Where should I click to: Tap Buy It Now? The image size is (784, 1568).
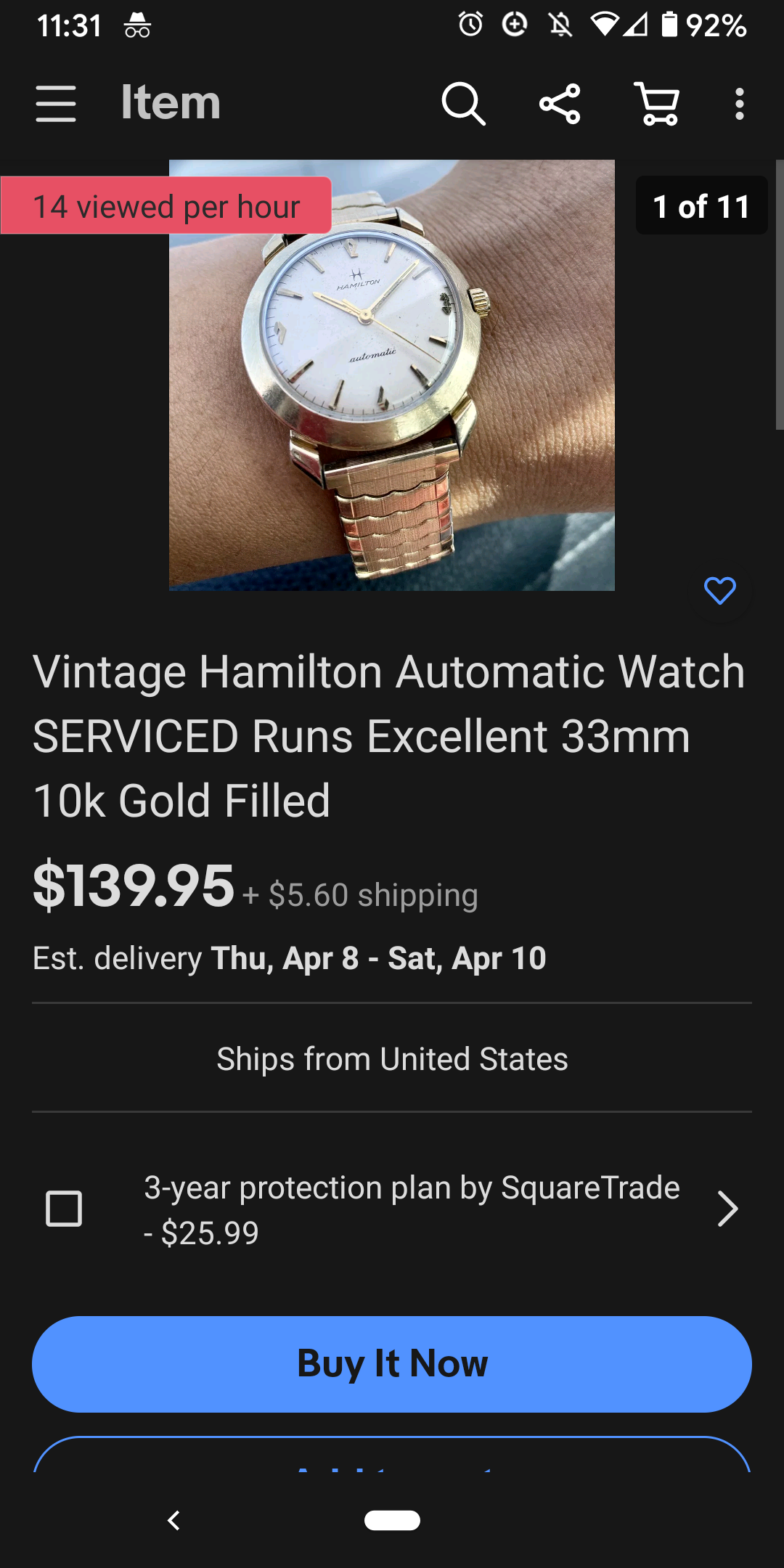[392, 1364]
